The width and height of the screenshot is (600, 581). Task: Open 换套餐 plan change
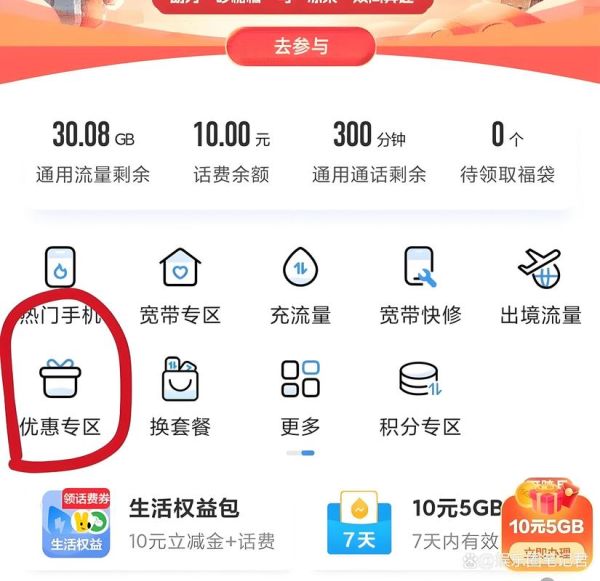(180, 397)
